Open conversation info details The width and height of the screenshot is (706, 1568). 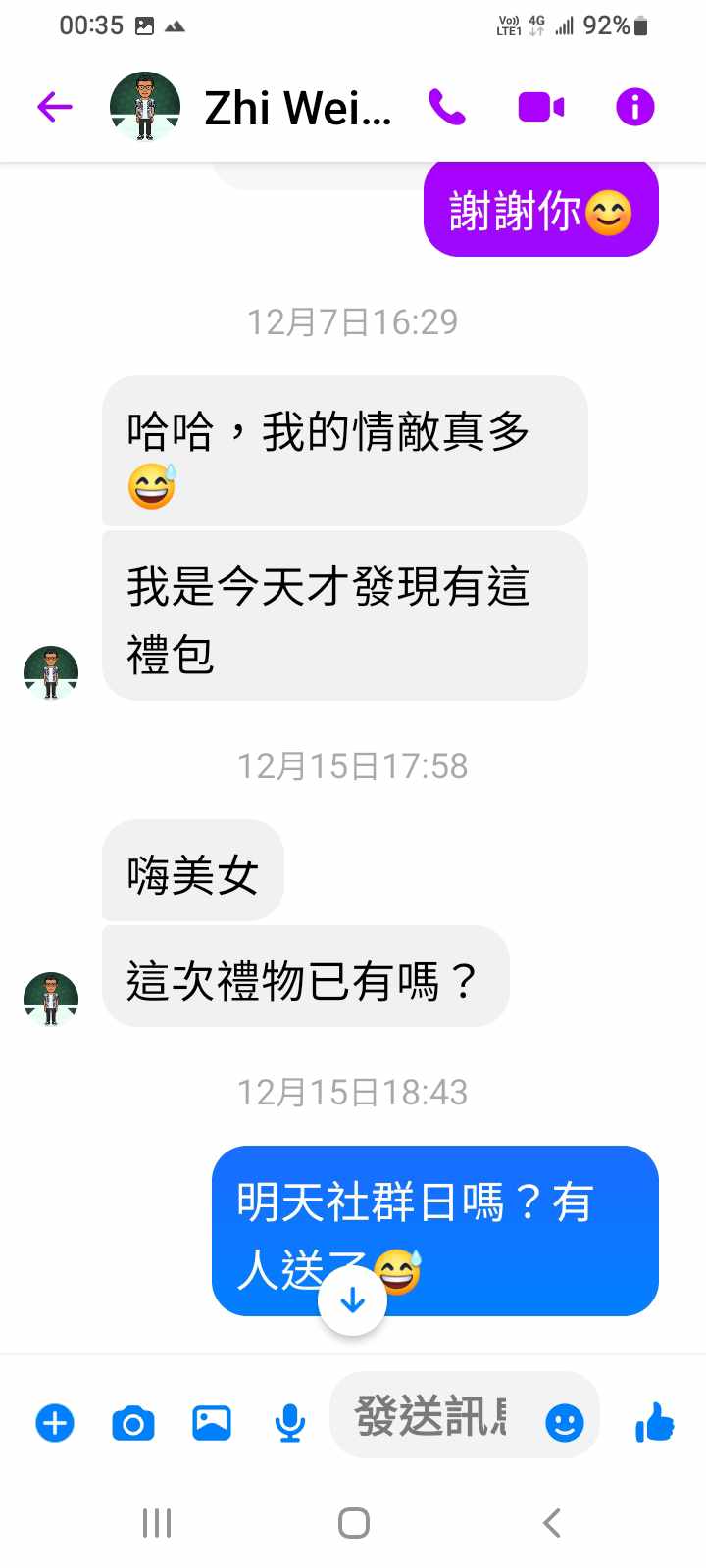coord(634,107)
